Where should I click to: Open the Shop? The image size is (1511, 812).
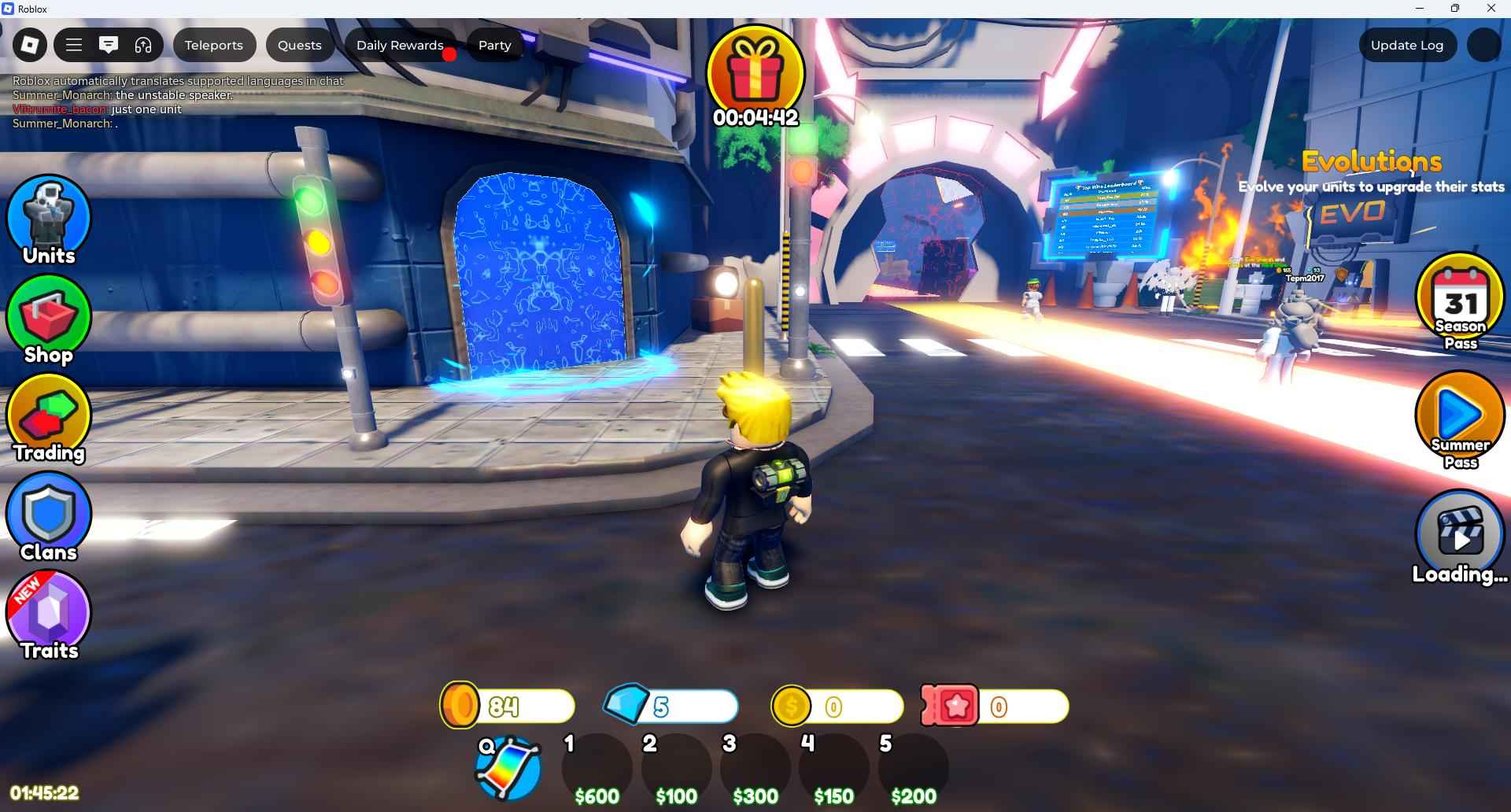(49, 319)
